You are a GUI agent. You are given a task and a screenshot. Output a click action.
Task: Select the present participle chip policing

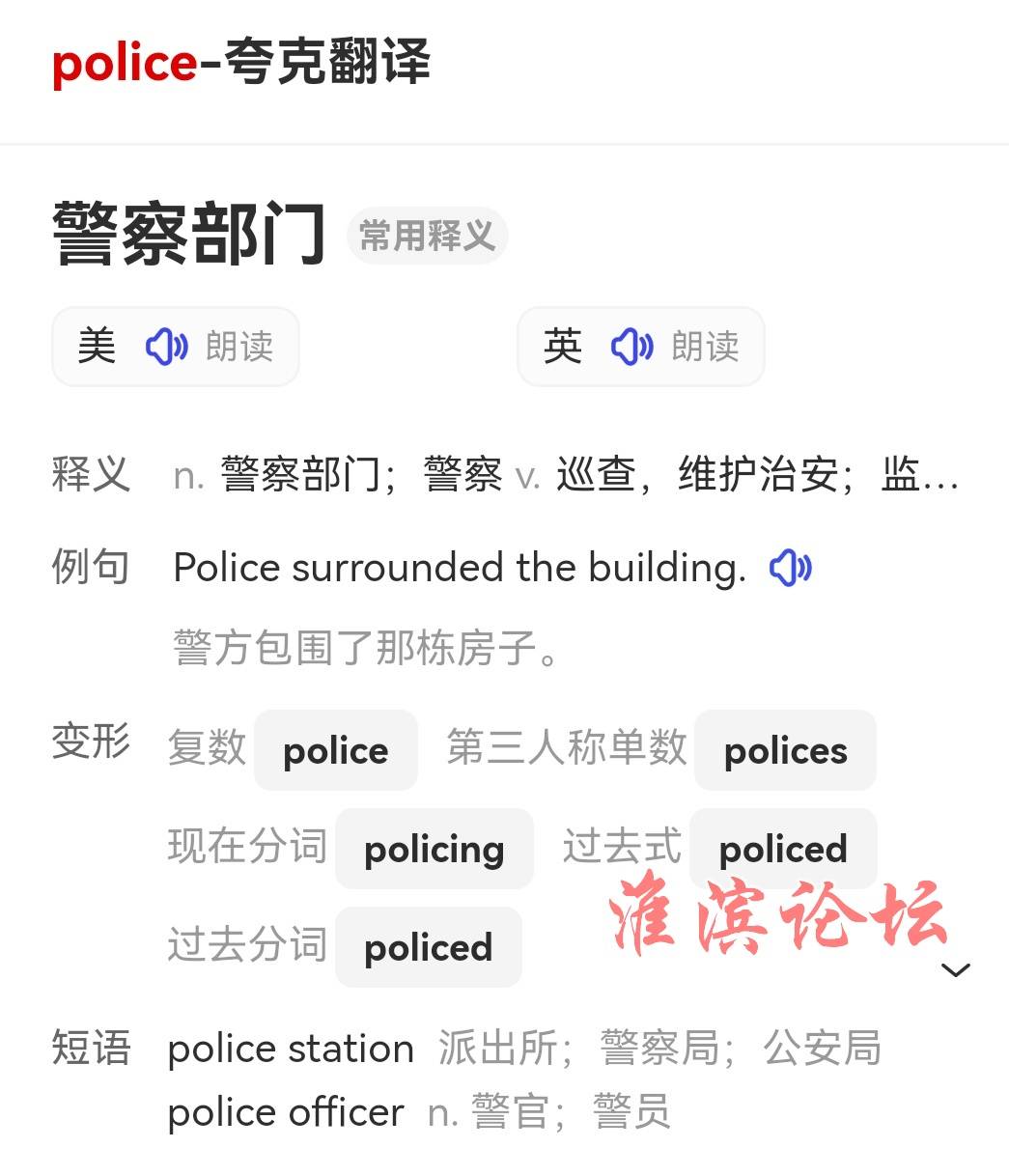coord(434,850)
